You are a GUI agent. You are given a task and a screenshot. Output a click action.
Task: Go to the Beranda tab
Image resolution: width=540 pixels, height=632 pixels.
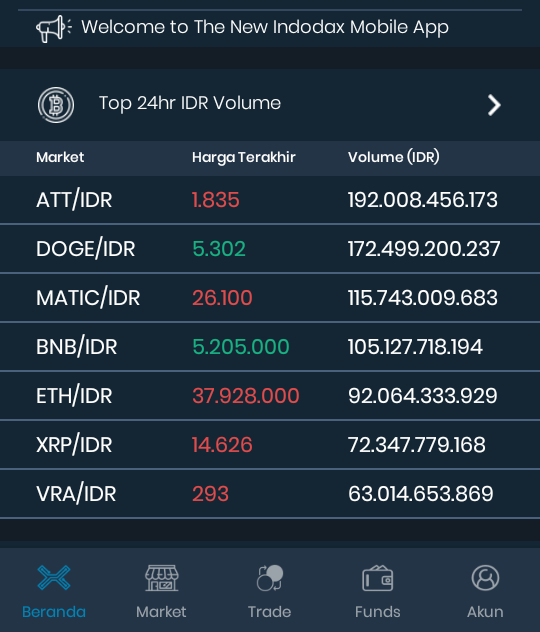pyautogui.click(x=54, y=591)
